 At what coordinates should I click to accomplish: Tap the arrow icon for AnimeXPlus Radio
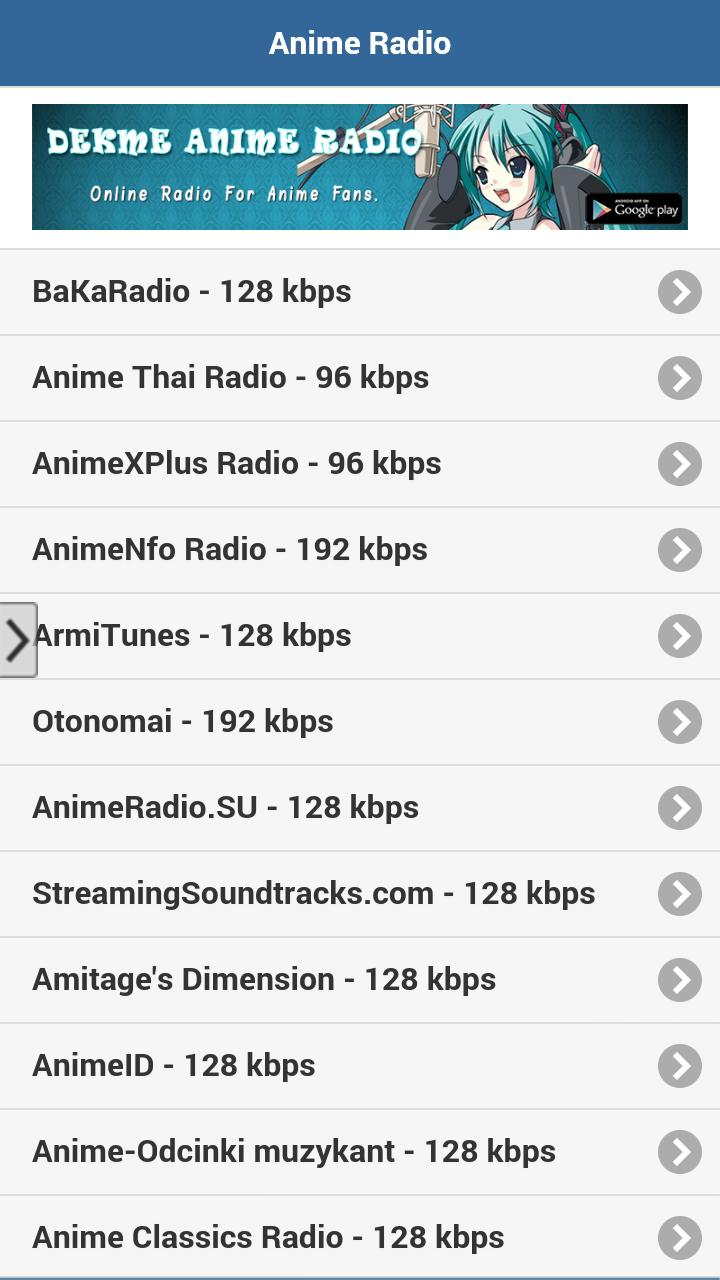pyautogui.click(x=681, y=464)
